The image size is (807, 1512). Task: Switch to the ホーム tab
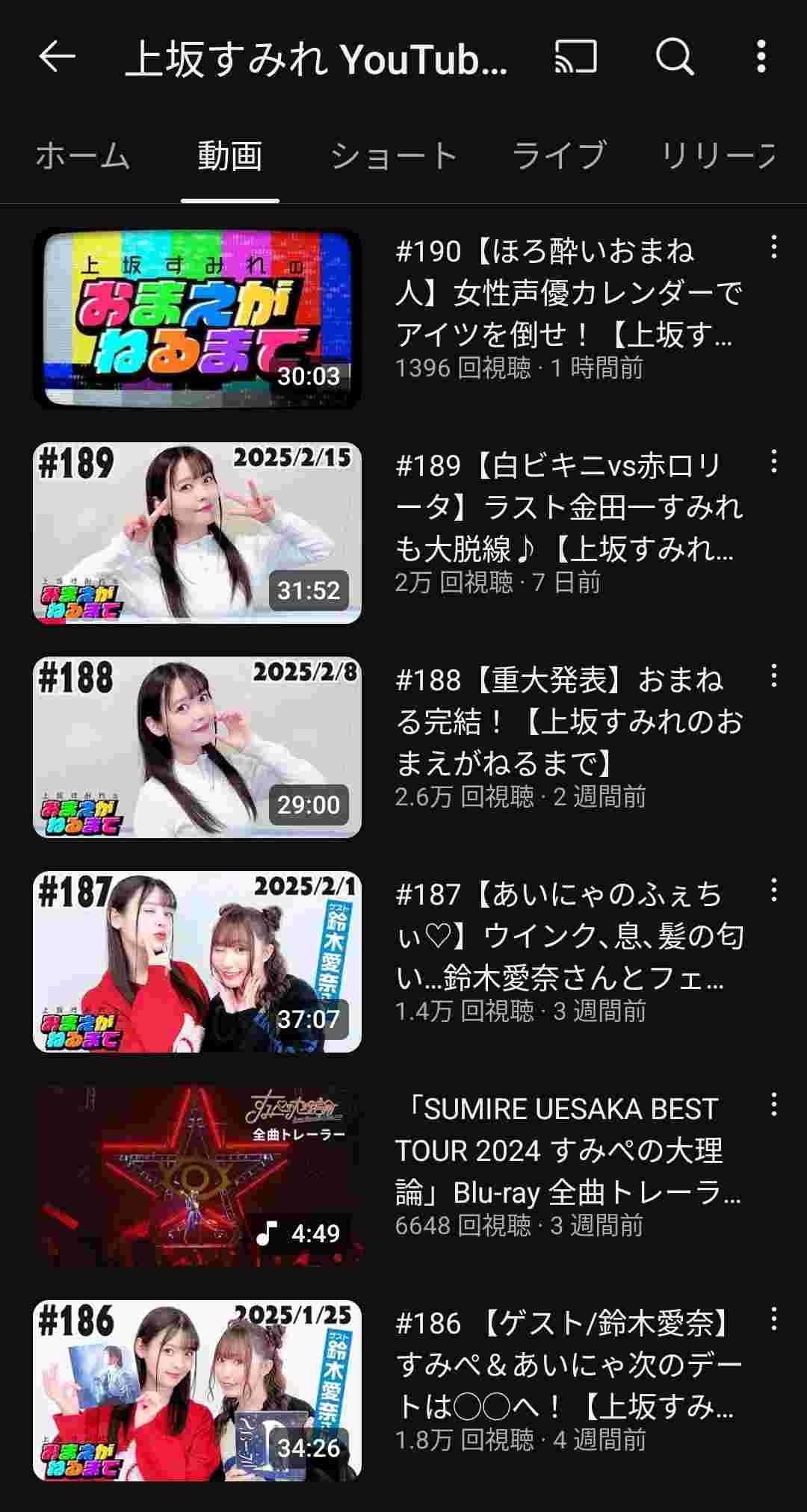pyautogui.click(x=83, y=156)
